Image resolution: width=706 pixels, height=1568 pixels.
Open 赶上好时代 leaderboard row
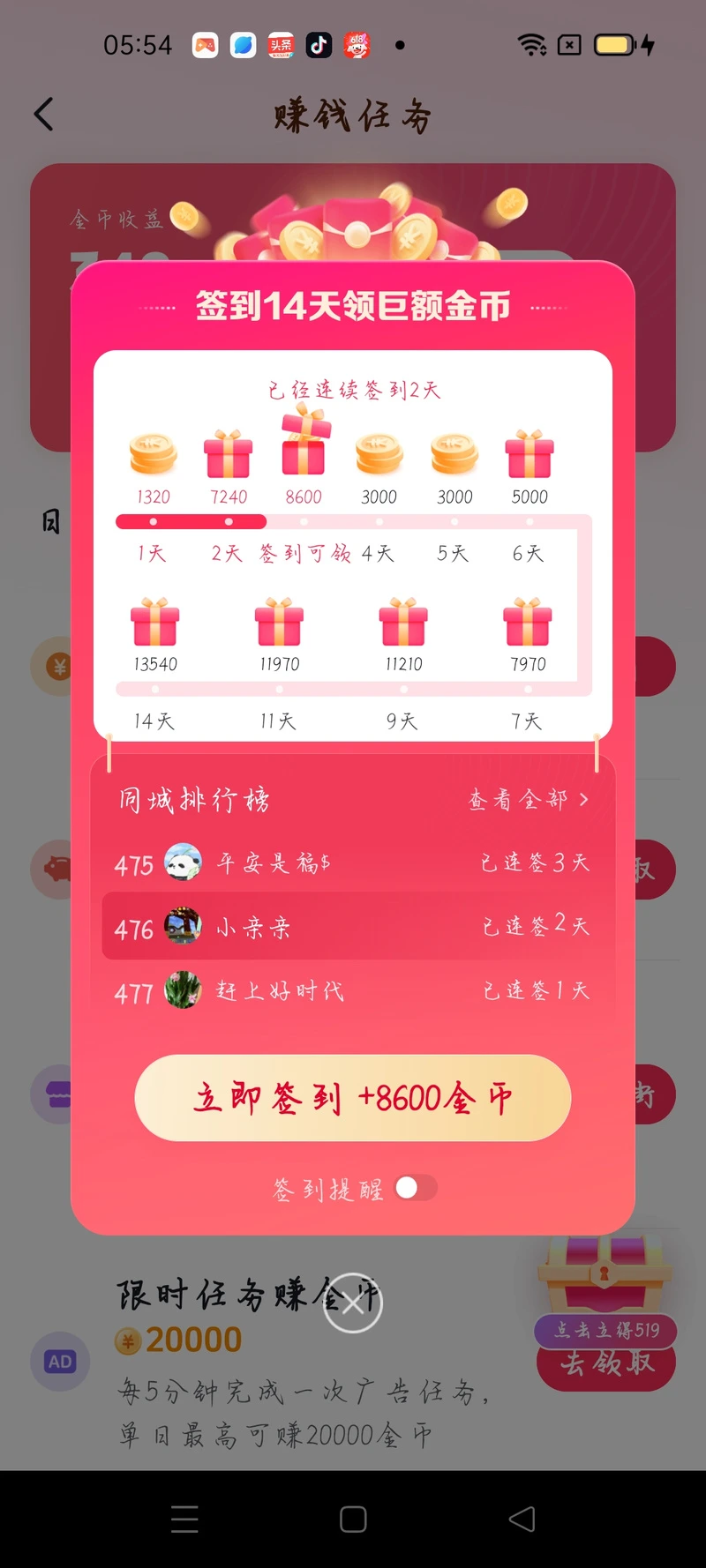351,991
